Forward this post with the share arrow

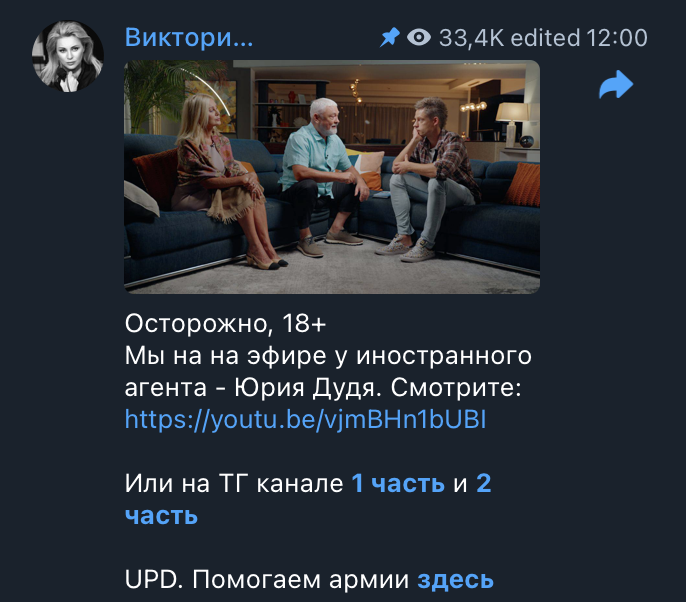(616, 86)
